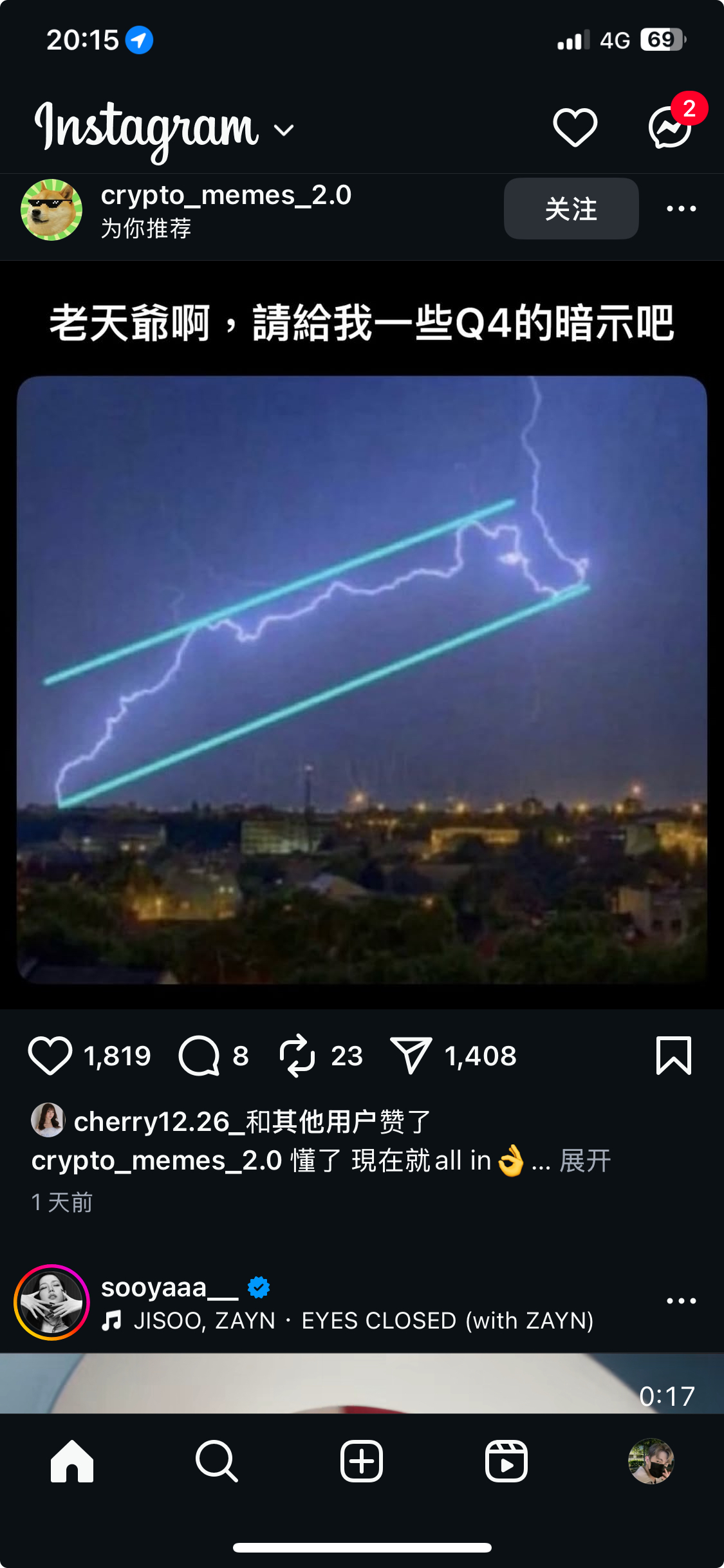This screenshot has height=1568, width=724.
Task: Create a new post with plus tab
Action: [362, 1461]
